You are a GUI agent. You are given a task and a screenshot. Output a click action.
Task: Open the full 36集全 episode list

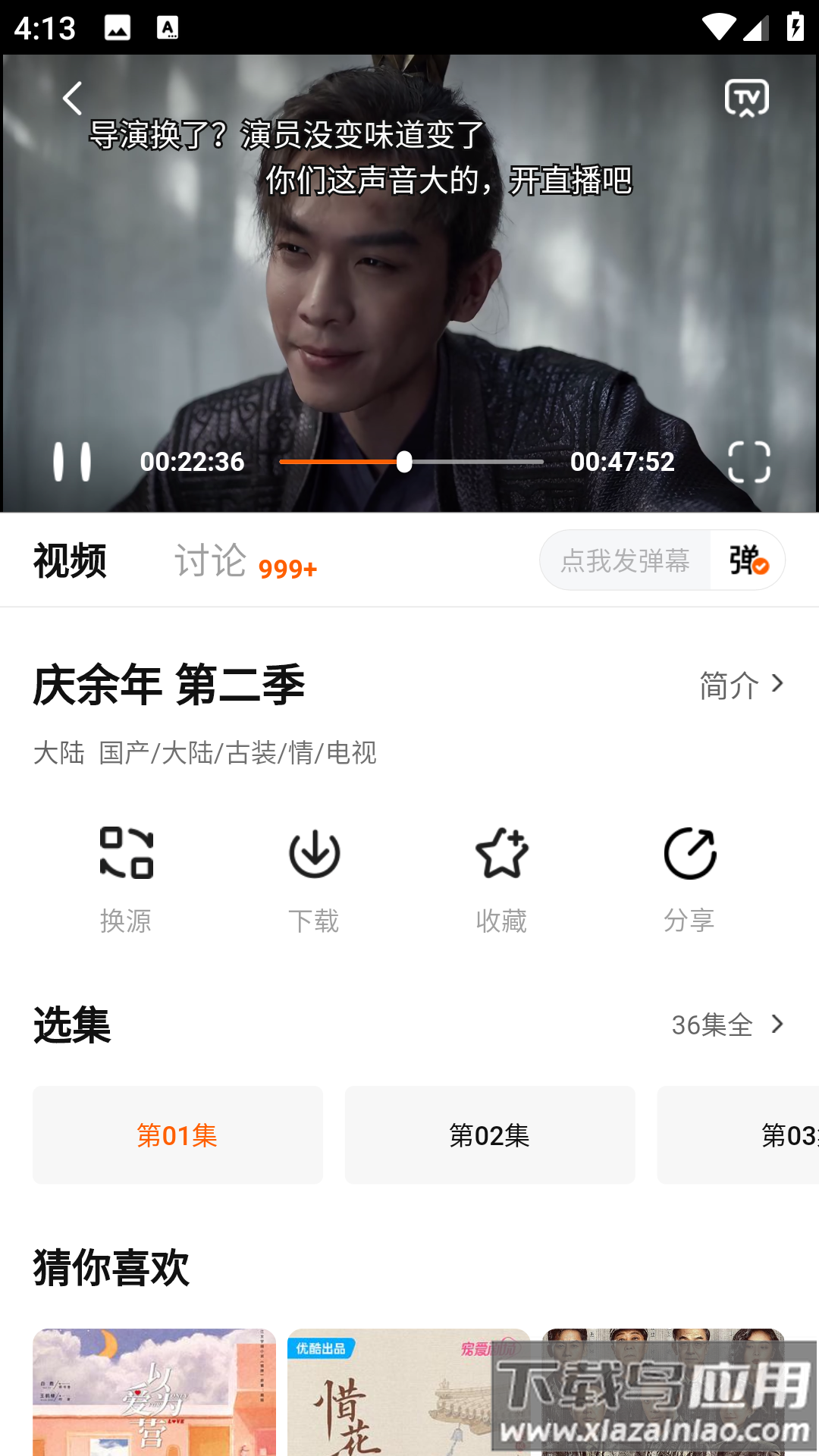point(713,1025)
